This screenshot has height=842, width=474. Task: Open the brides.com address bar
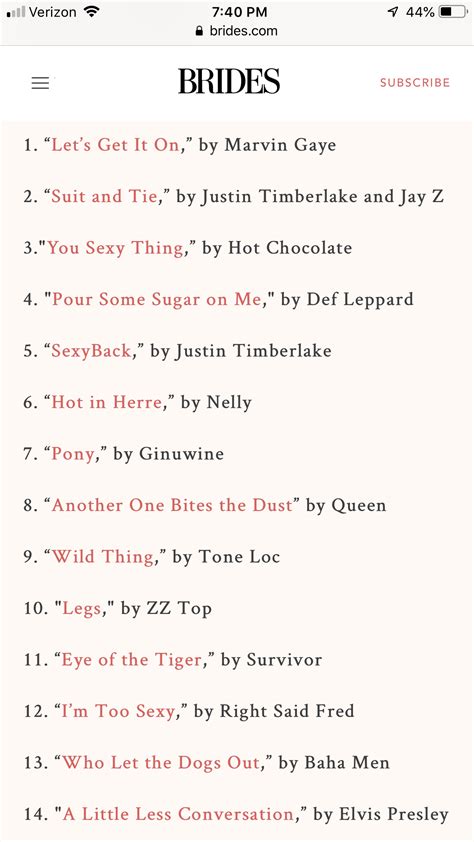pyautogui.click(x=237, y=31)
